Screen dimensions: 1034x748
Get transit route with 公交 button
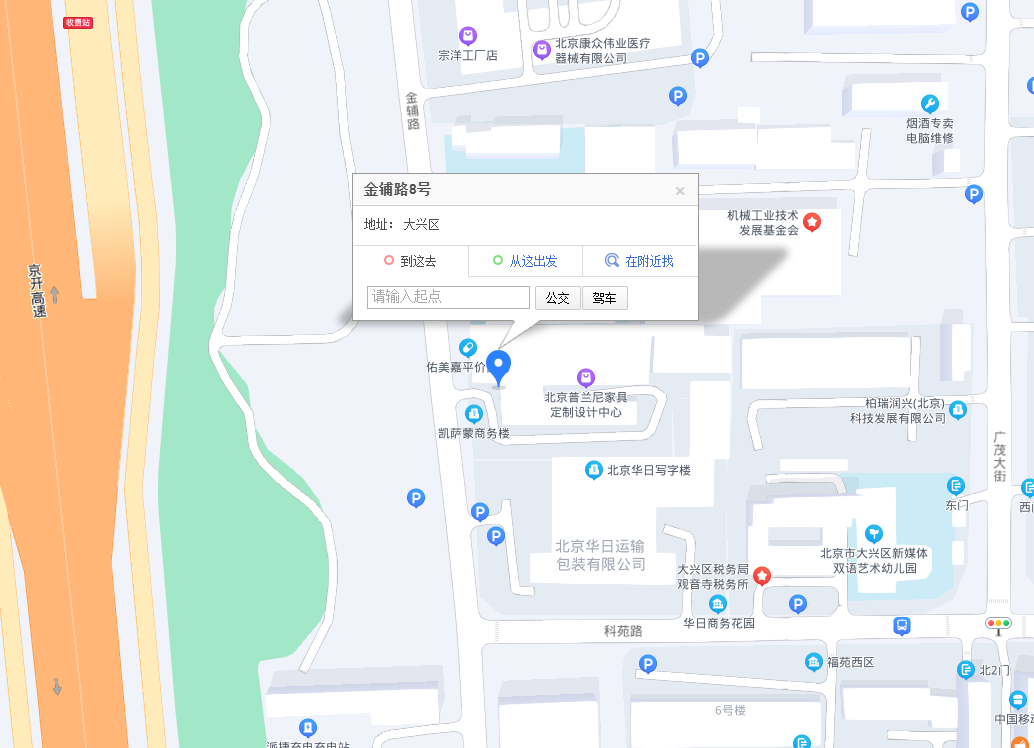point(557,298)
